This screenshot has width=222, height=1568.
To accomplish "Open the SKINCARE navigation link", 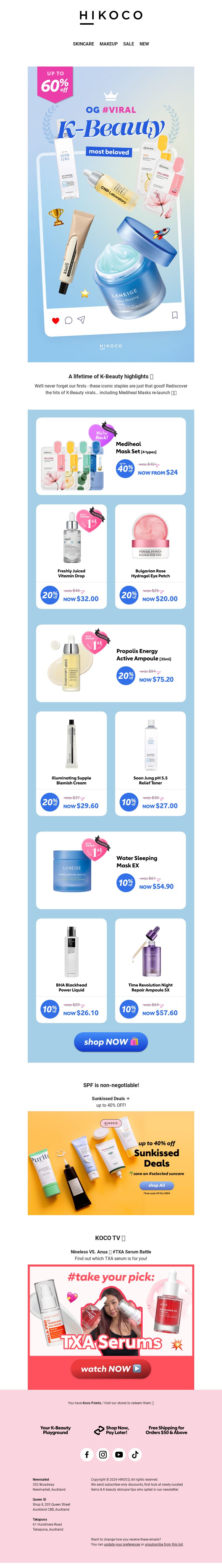I will click(84, 44).
